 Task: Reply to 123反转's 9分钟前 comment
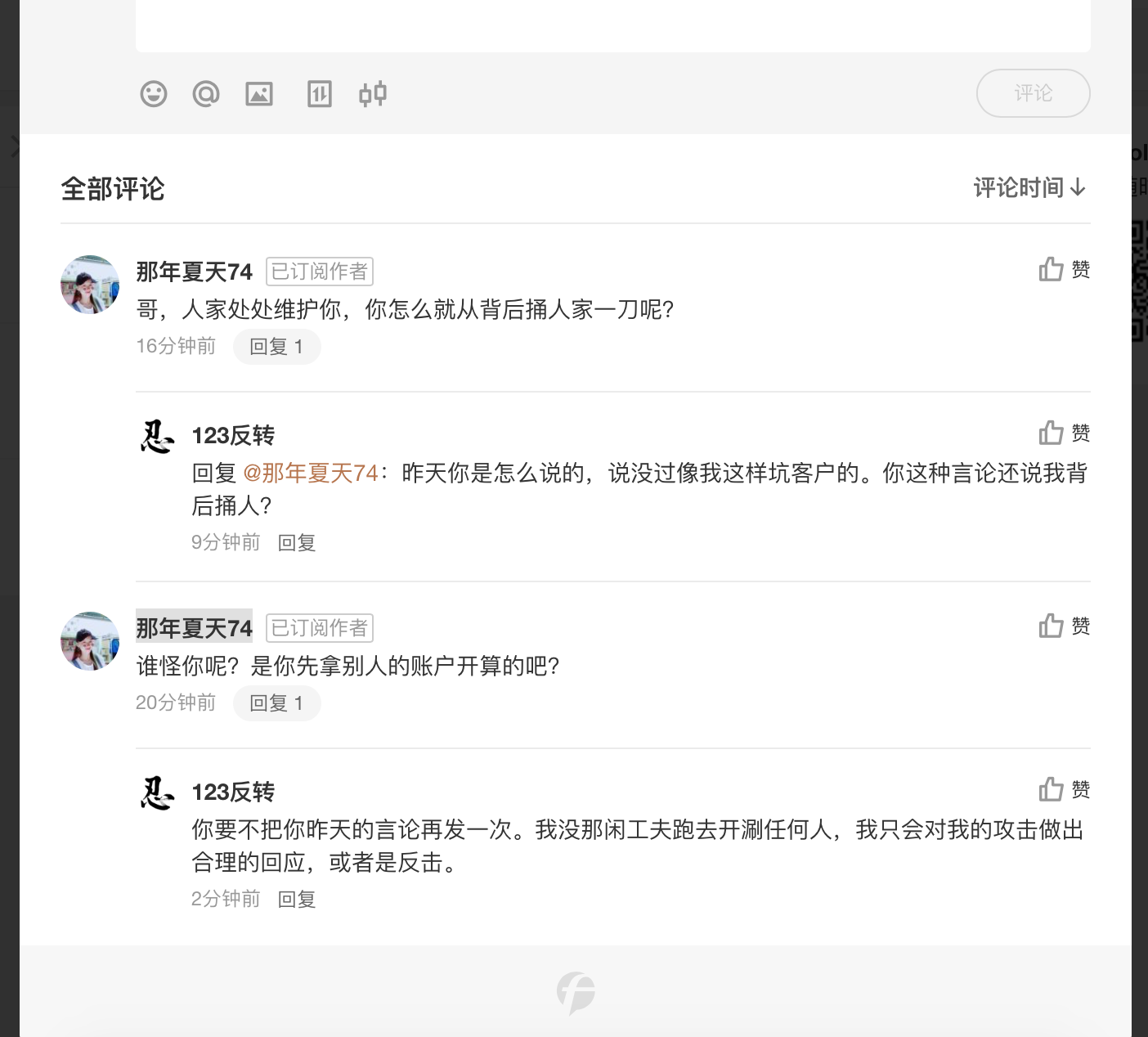coord(297,543)
